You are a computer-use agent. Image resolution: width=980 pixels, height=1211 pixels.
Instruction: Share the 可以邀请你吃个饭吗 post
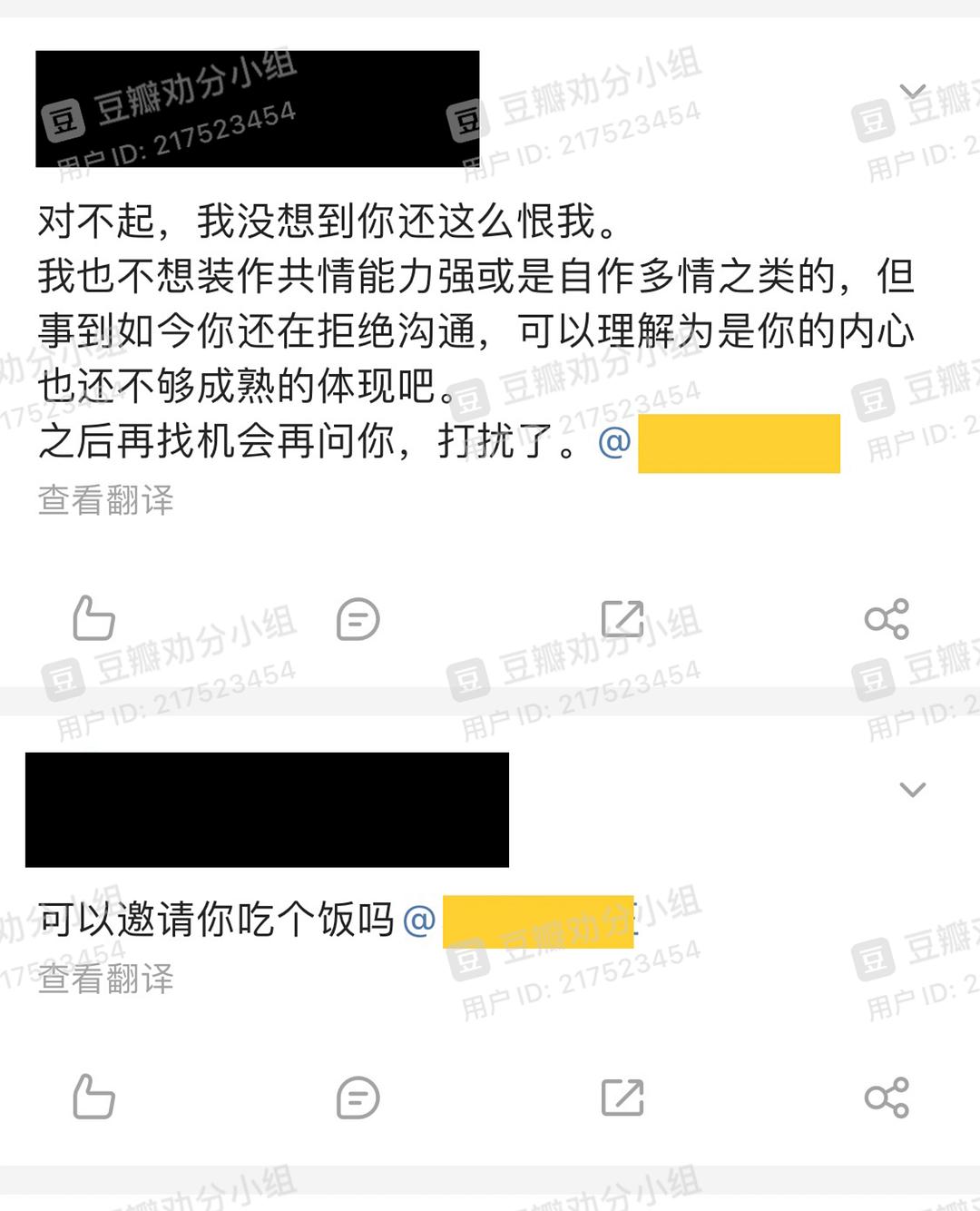click(x=887, y=1098)
